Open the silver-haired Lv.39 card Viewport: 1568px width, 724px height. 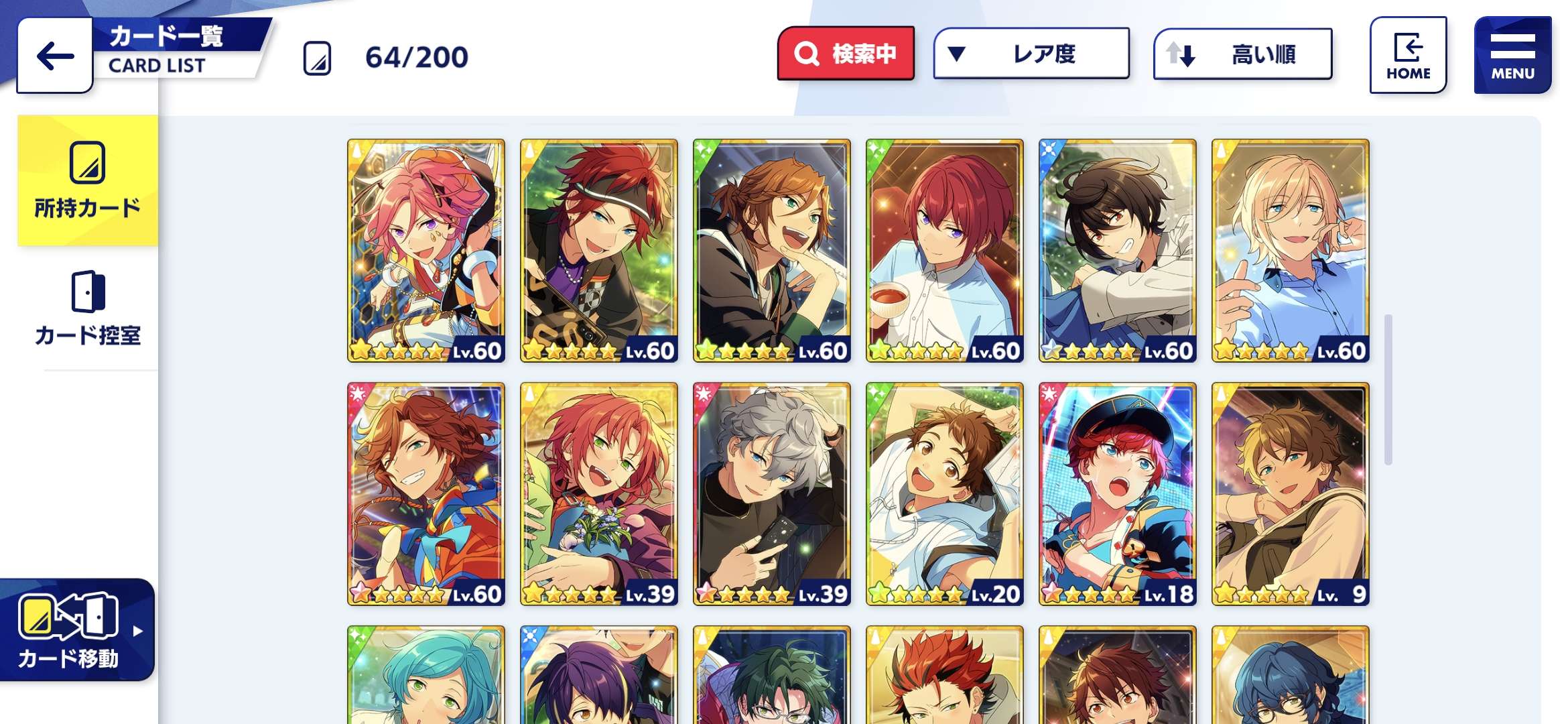(x=772, y=494)
